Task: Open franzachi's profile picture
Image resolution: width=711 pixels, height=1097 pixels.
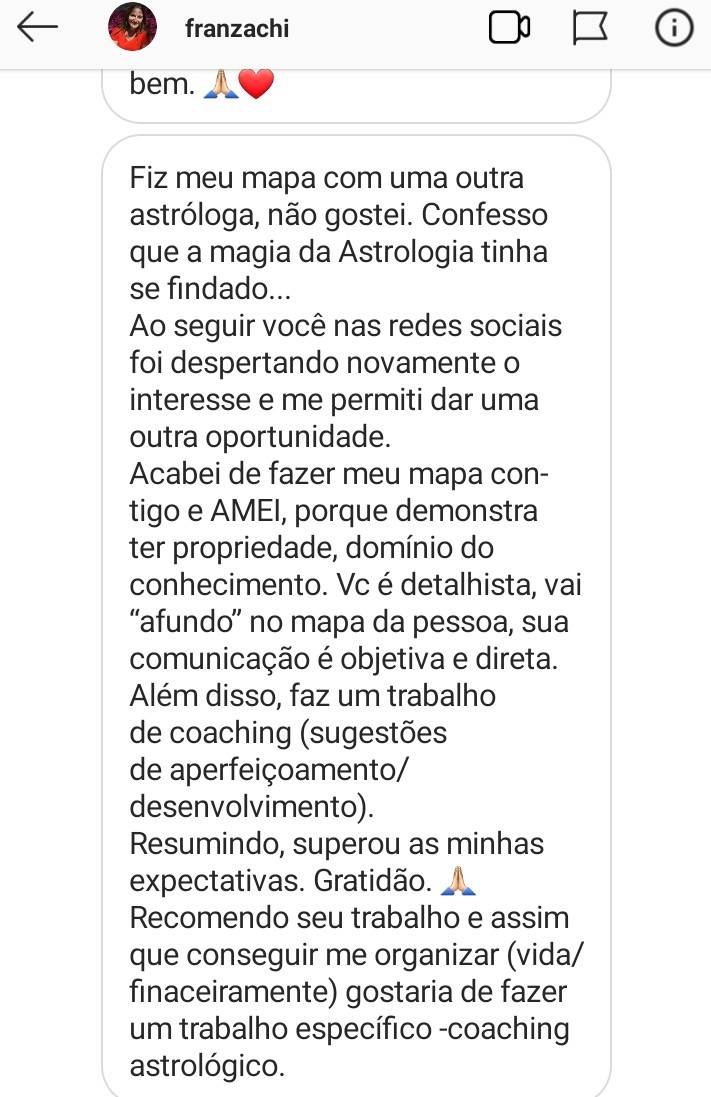Action: (132, 28)
